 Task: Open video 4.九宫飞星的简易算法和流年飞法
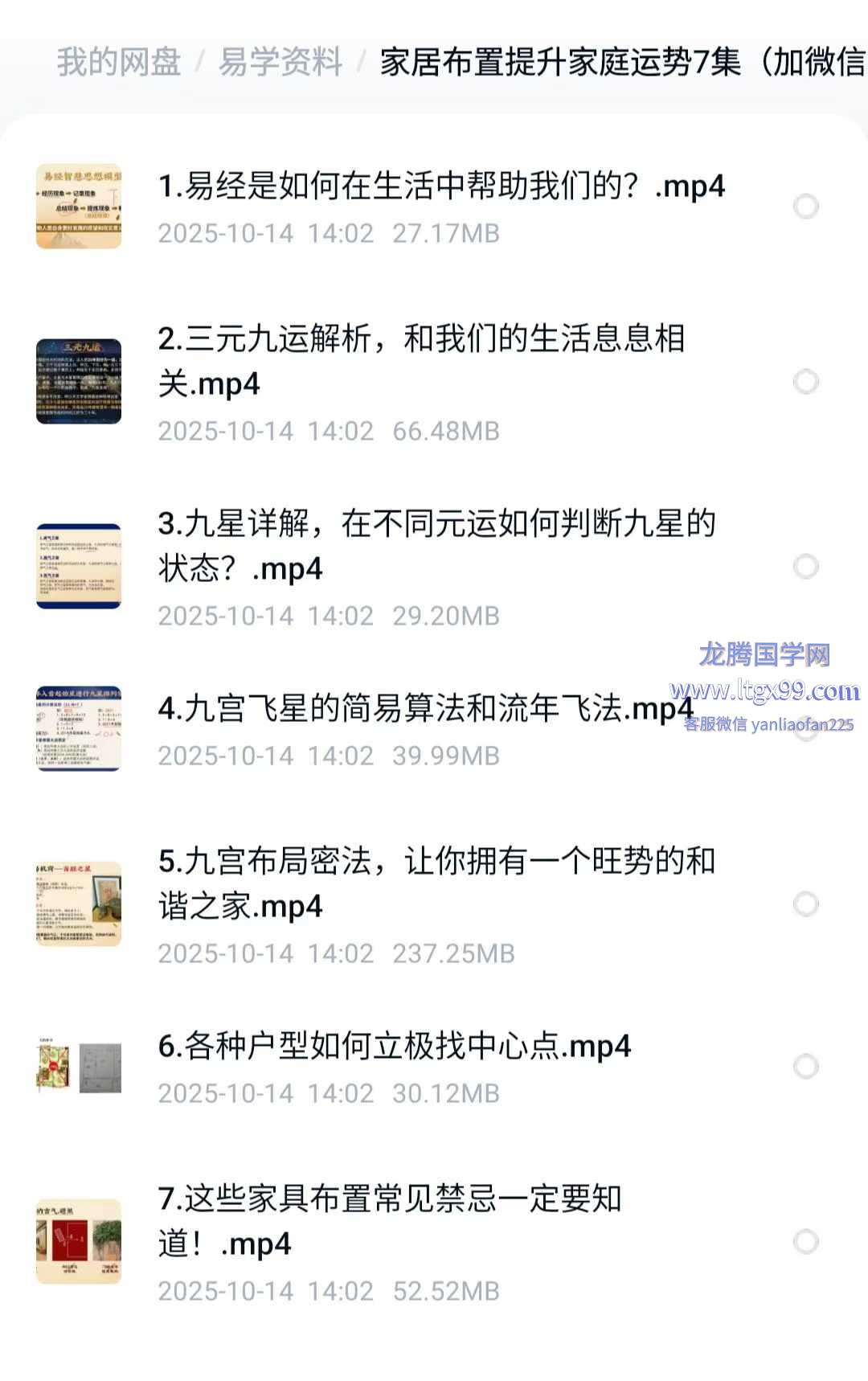[x=424, y=709]
